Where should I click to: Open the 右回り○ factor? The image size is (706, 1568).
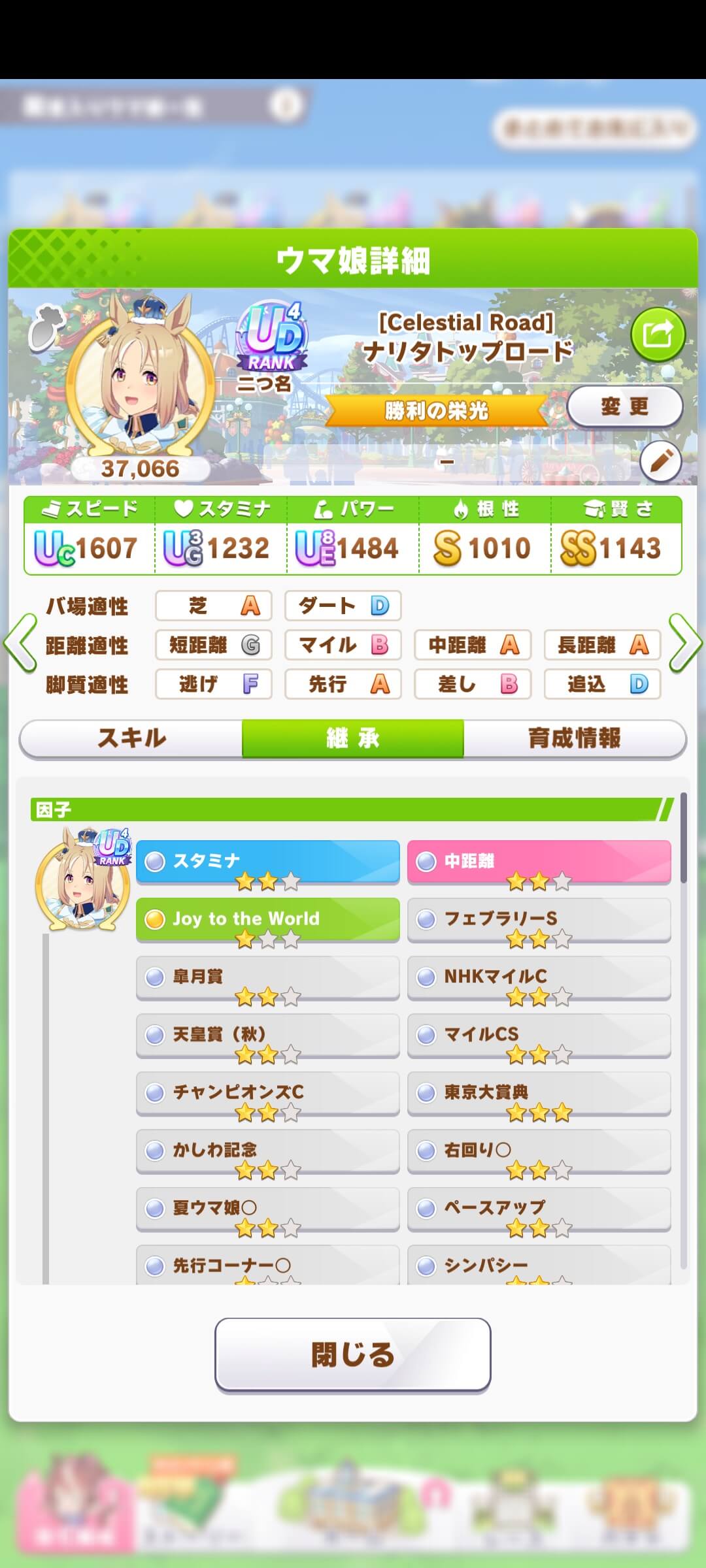tap(539, 1151)
